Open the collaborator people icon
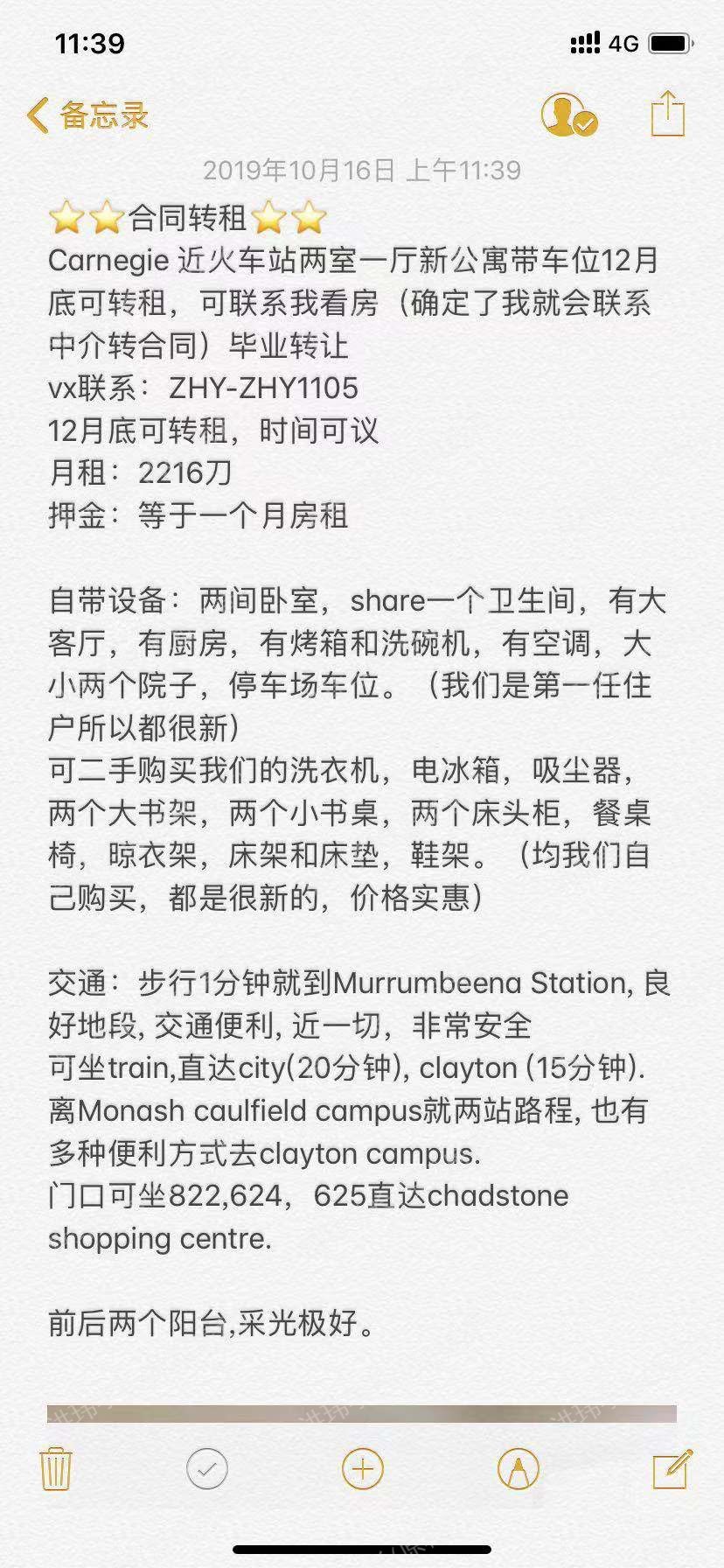The height and width of the screenshot is (1568, 724). pyautogui.click(x=568, y=115)
